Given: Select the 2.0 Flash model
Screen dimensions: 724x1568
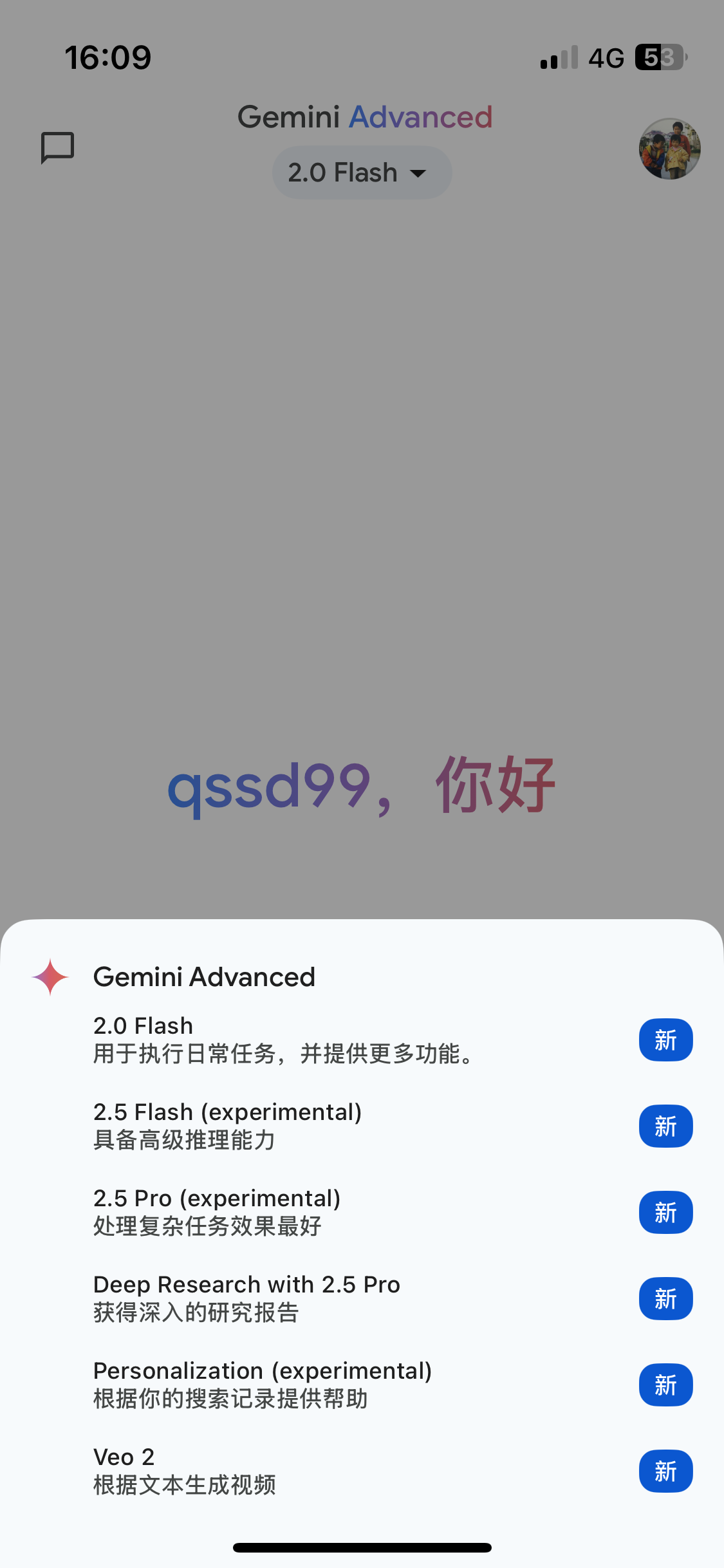Looking at the screenshot, I should pos(362,1040).
